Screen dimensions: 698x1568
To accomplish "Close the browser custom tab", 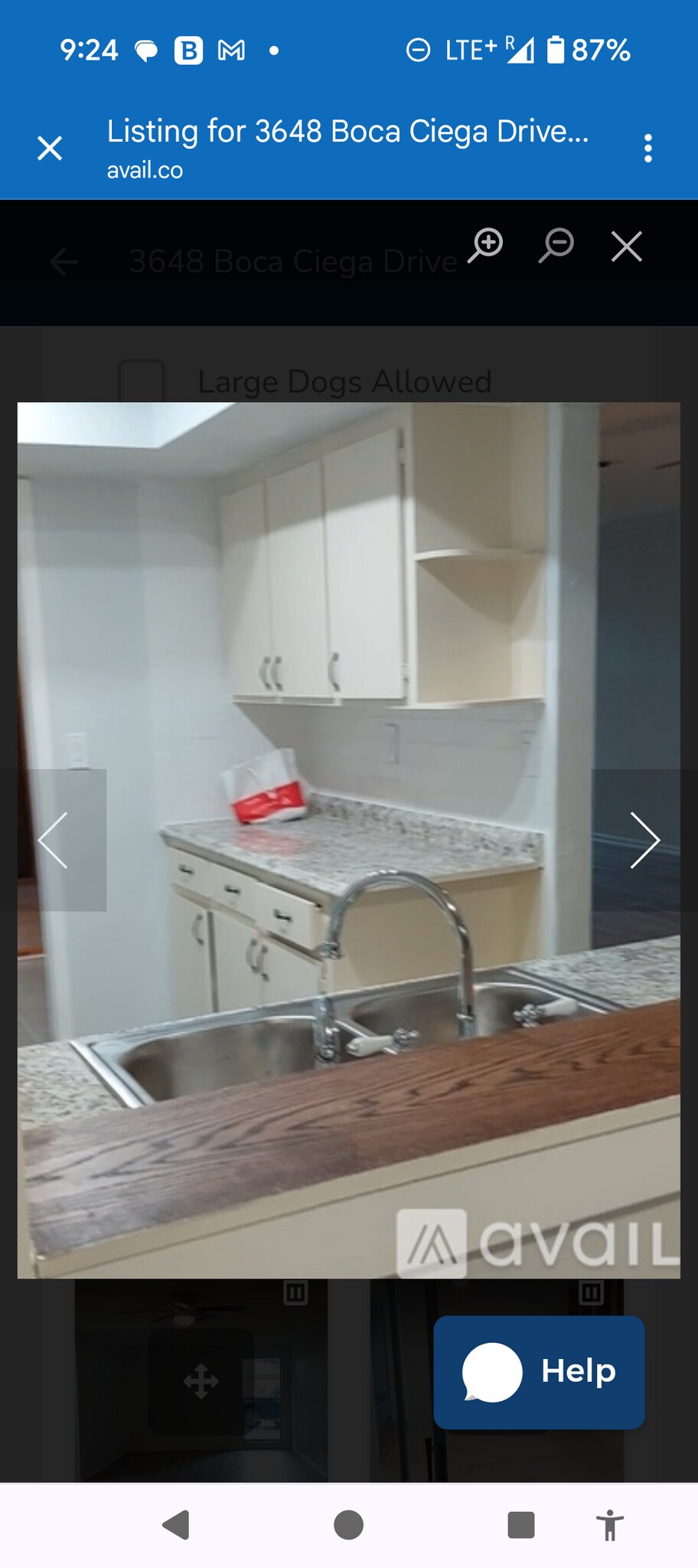I will pyautogui.click(x=50, y=148).
